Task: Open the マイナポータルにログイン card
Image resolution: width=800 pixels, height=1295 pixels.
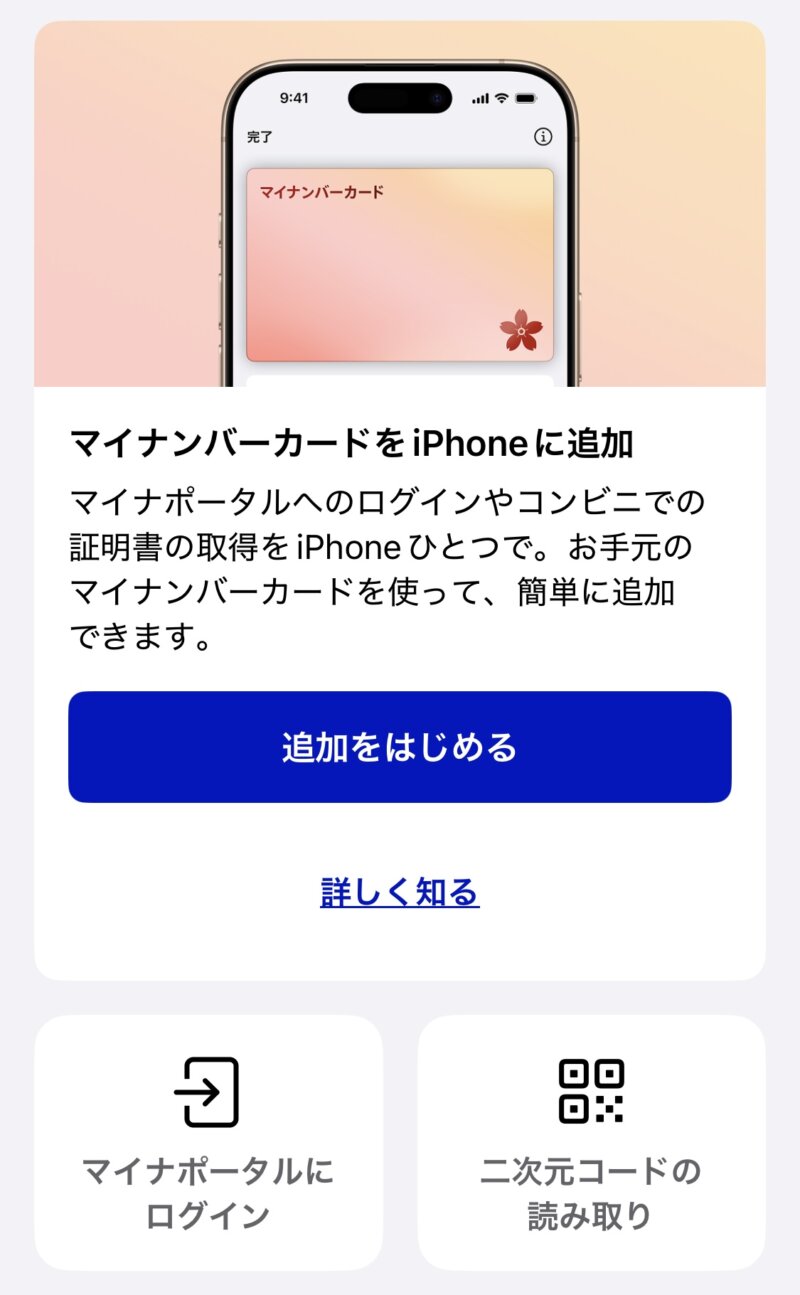Action: [208, 1142]
